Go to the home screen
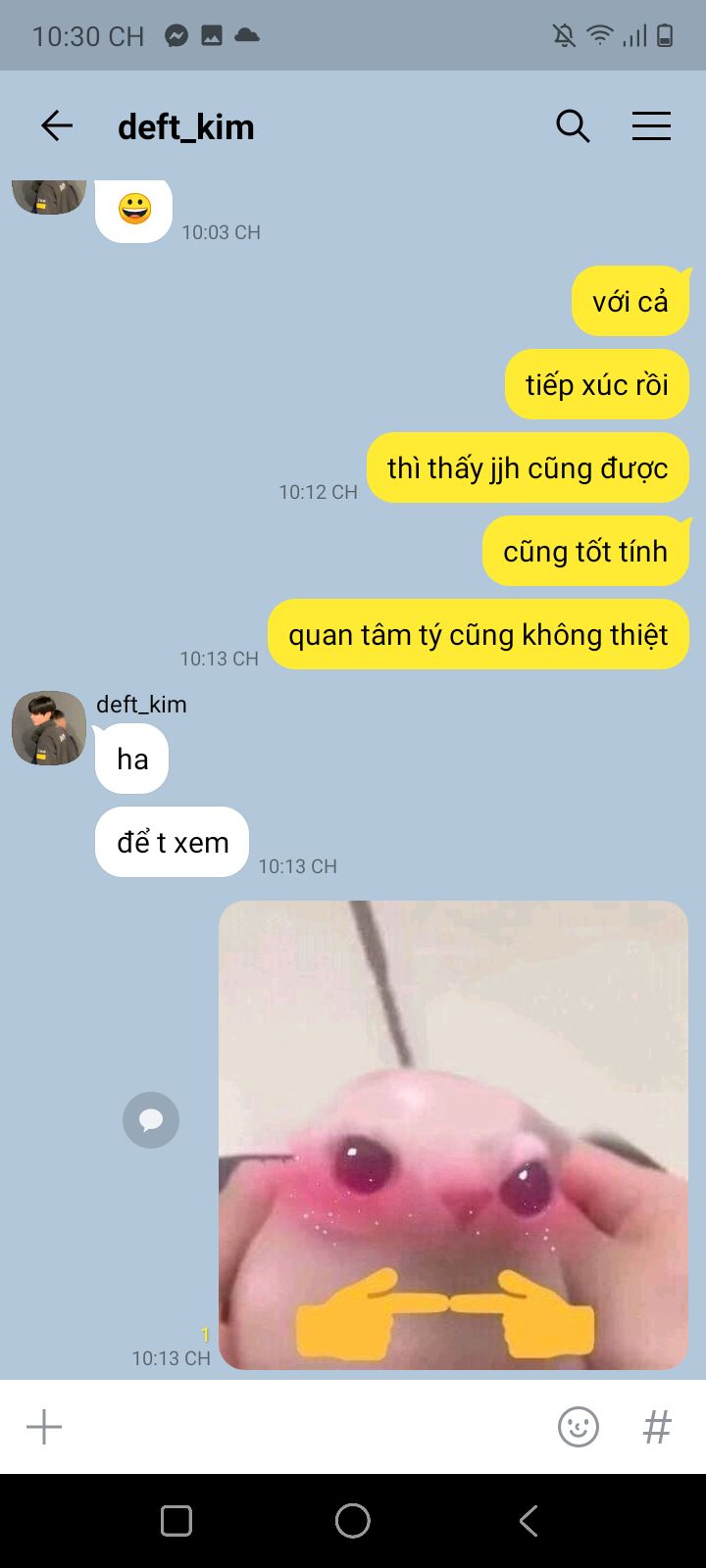Screen dimensions: 706x1568 [x=353, y=1521]
